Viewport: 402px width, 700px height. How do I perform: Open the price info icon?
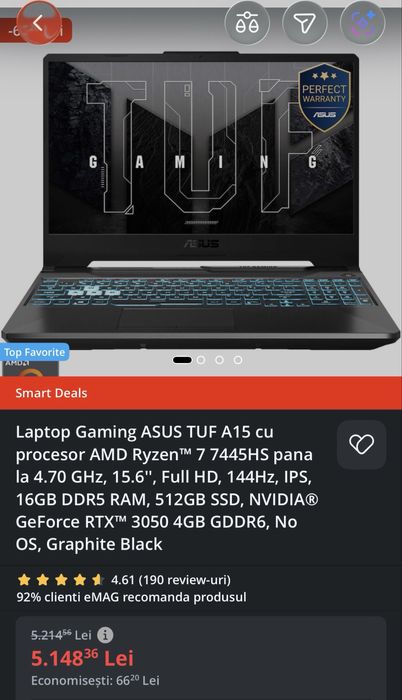pos(105,634)
